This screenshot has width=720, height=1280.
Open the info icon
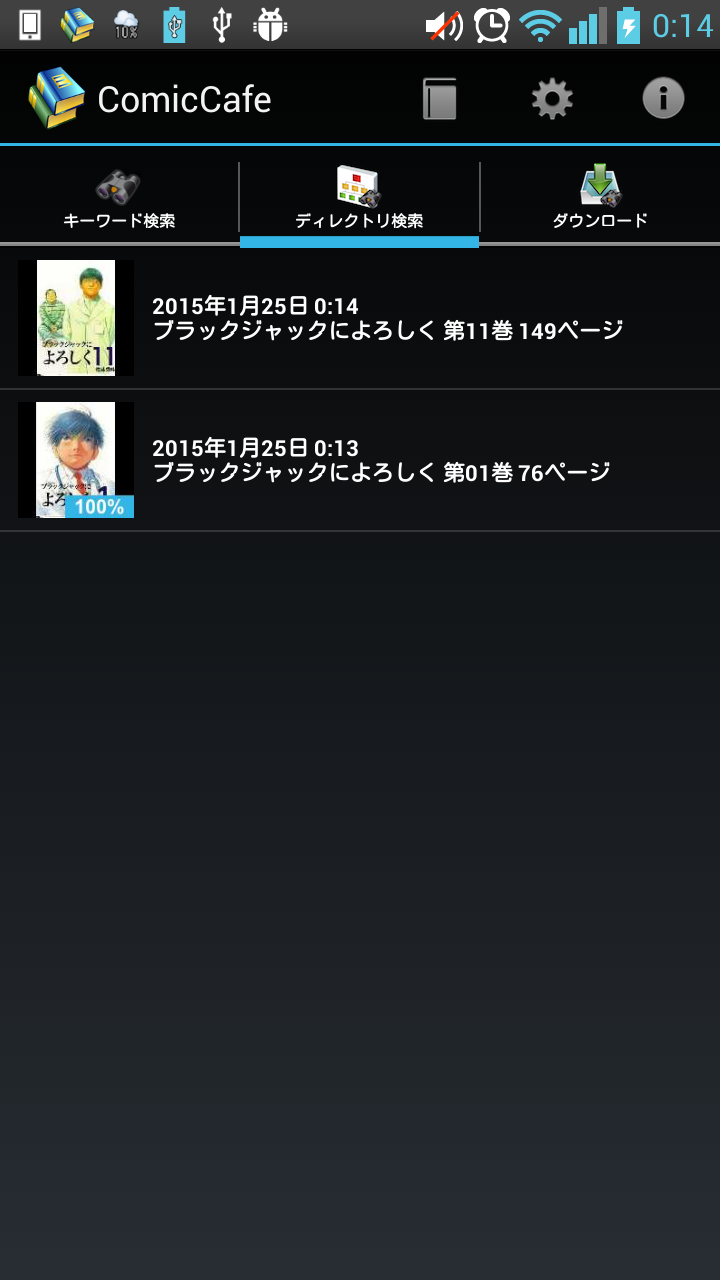[663, 99]
